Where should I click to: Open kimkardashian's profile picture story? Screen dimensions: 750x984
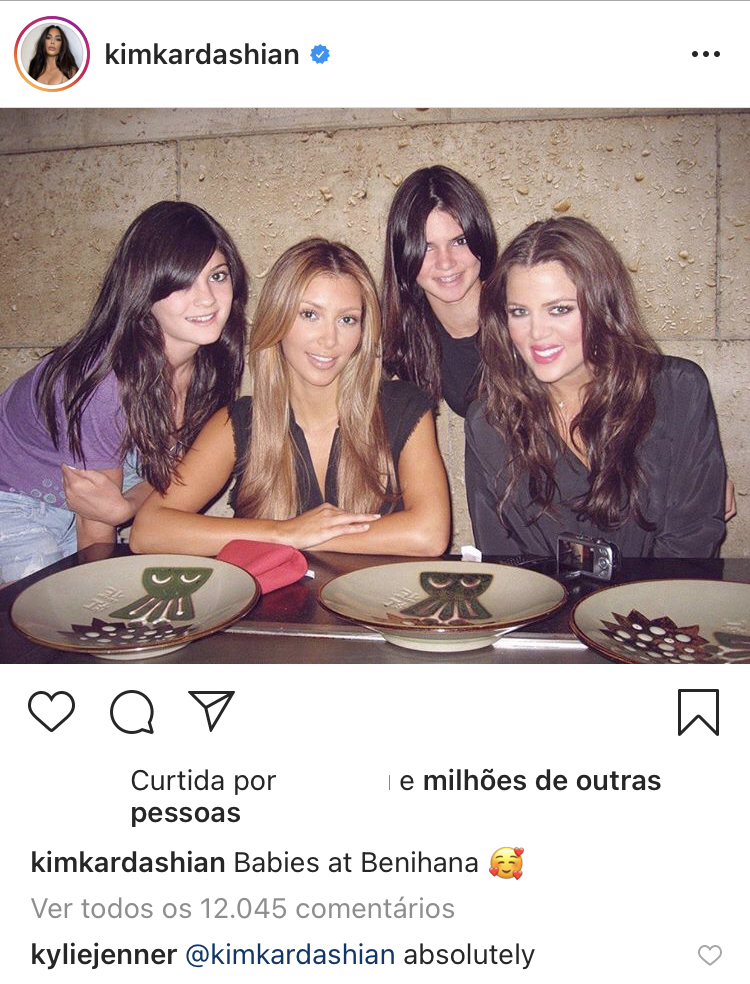51,54
